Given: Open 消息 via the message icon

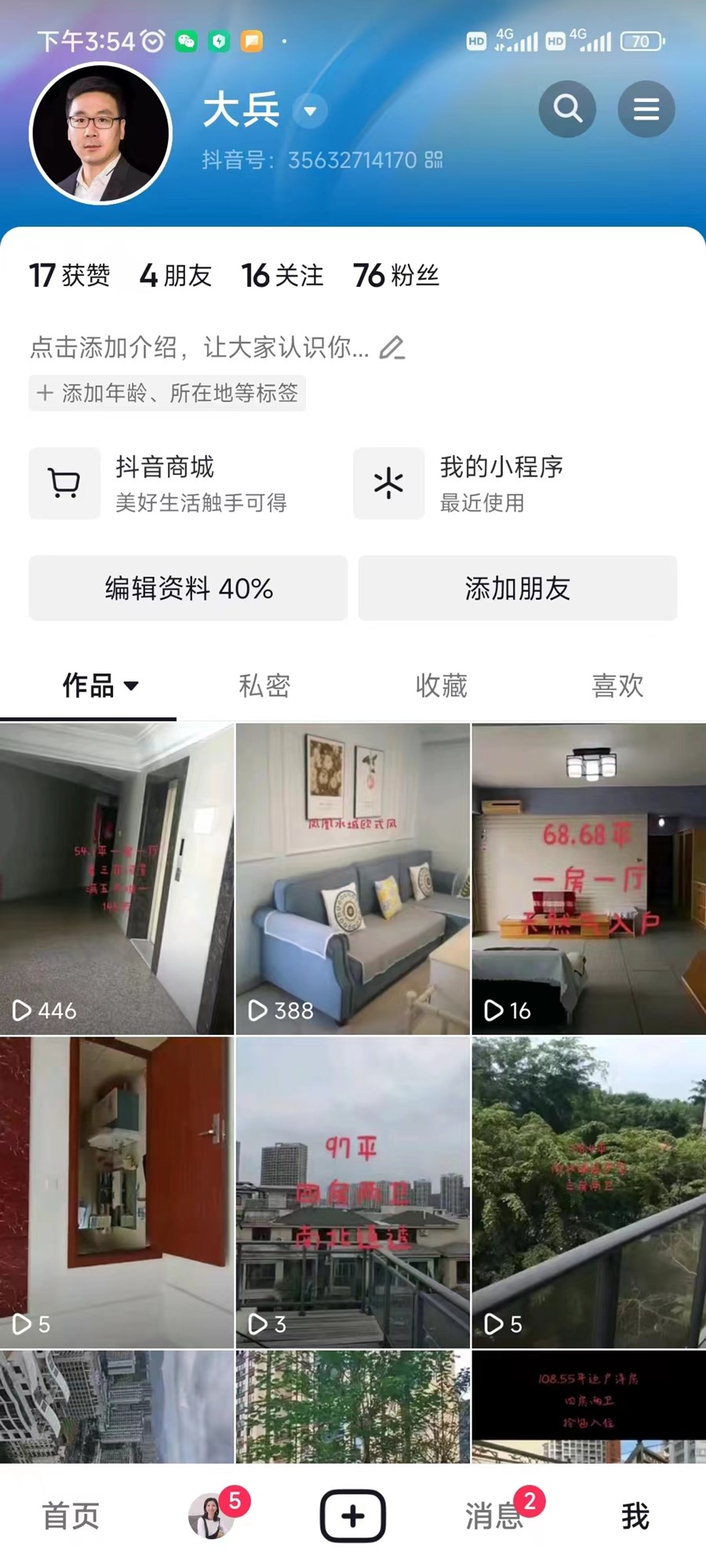Looking at the screenshot, I should pos(496,1515).
